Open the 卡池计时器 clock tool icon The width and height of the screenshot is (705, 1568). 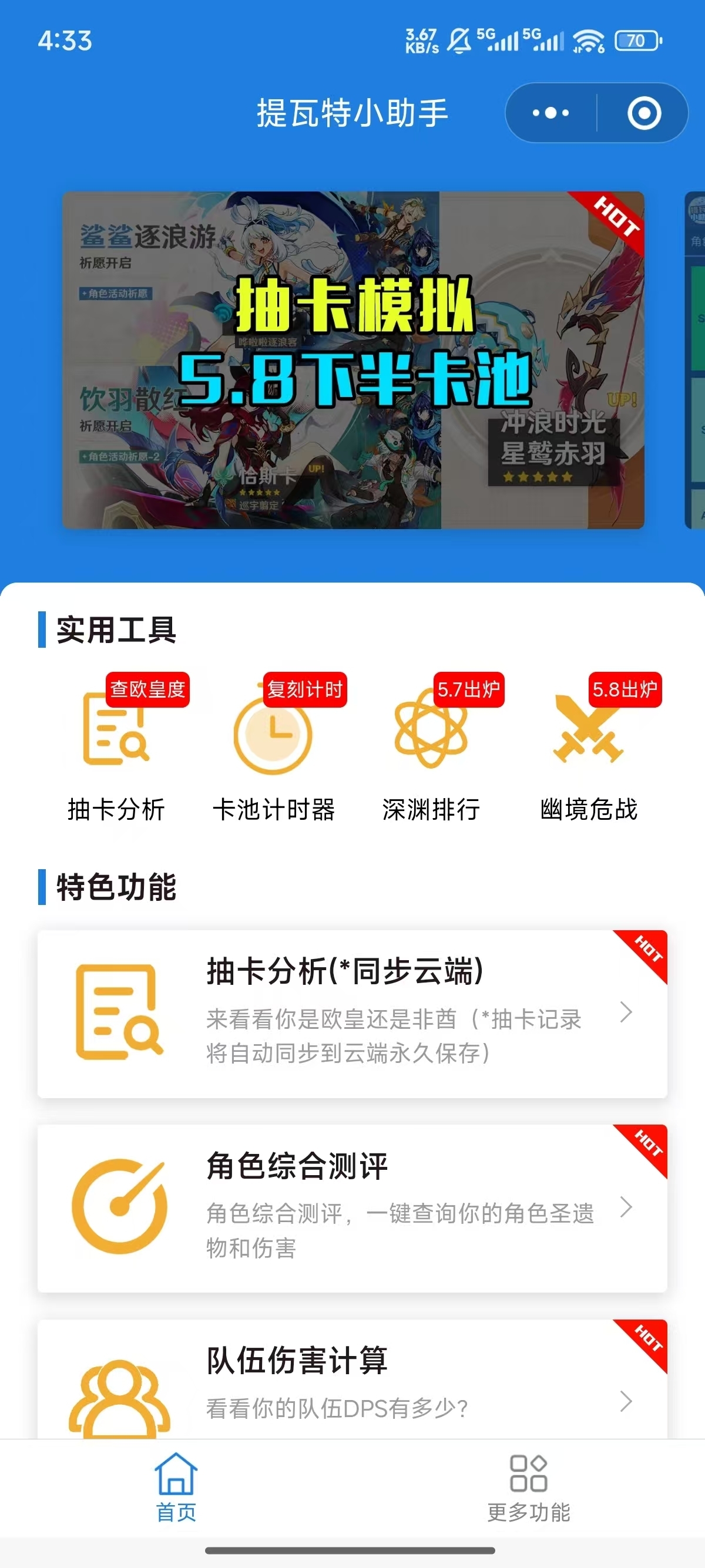tap(273, 738)
